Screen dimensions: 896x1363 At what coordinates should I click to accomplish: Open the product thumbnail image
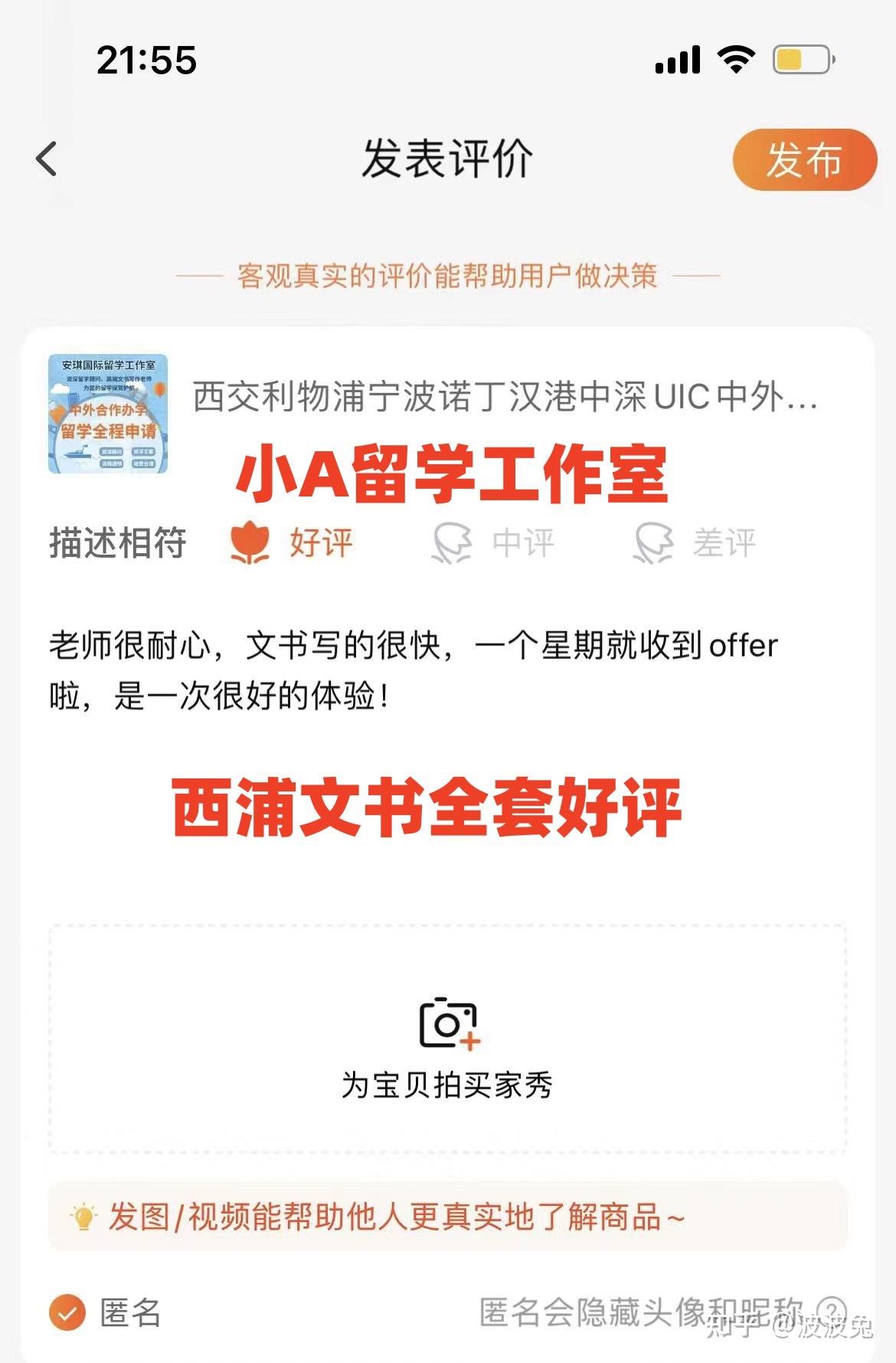point(108,414)
